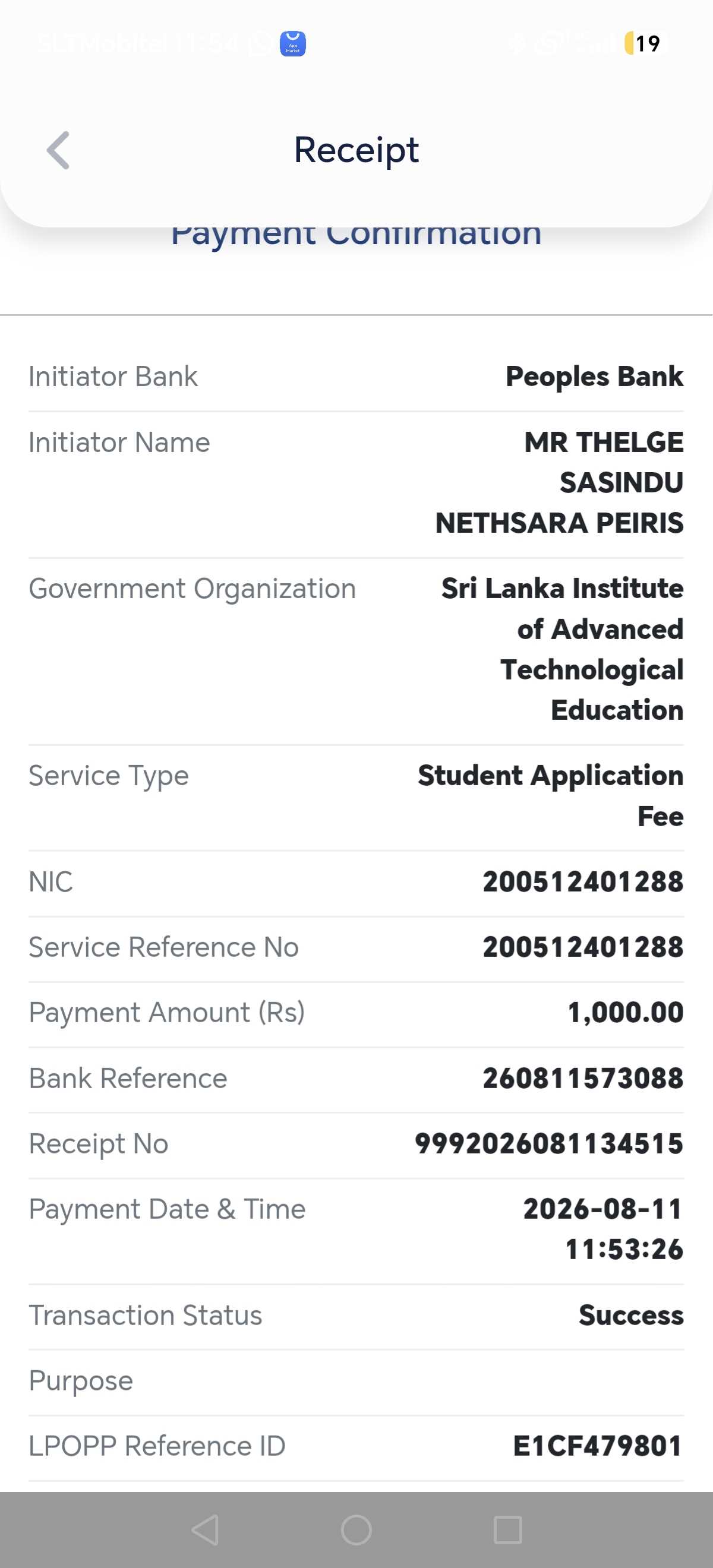Go back from the Receipt screen

click(x=58, y=150)
